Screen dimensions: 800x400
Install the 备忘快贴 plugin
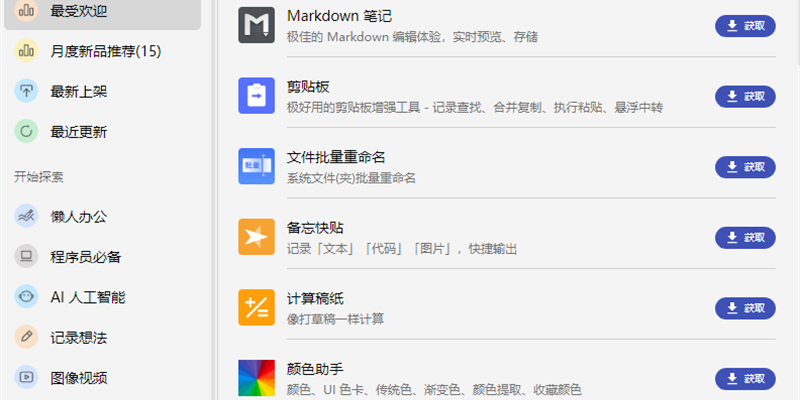(745, 237)
